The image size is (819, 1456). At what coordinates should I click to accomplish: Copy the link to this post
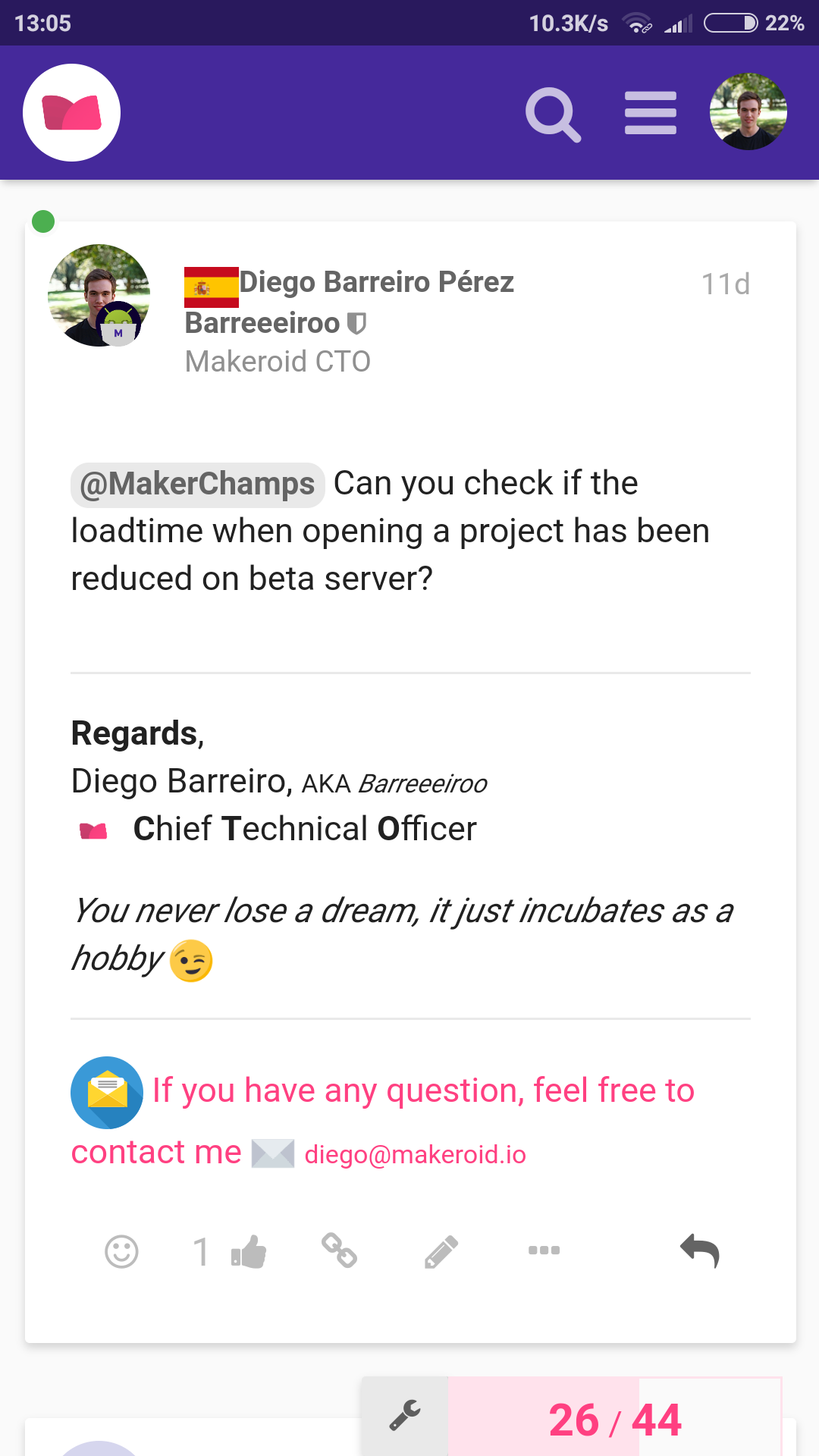click(x=339, y=1250)
